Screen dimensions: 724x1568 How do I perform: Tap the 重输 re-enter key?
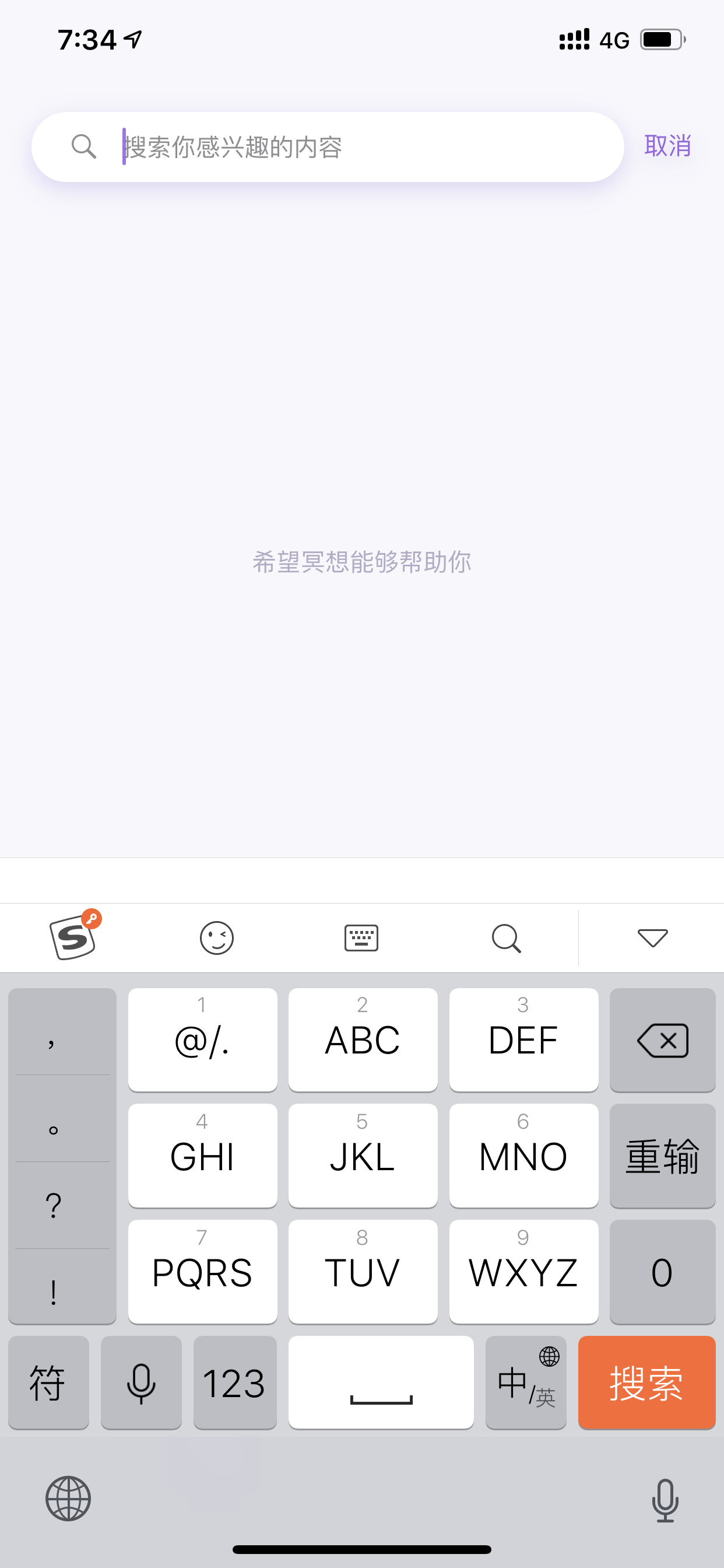663,1156
